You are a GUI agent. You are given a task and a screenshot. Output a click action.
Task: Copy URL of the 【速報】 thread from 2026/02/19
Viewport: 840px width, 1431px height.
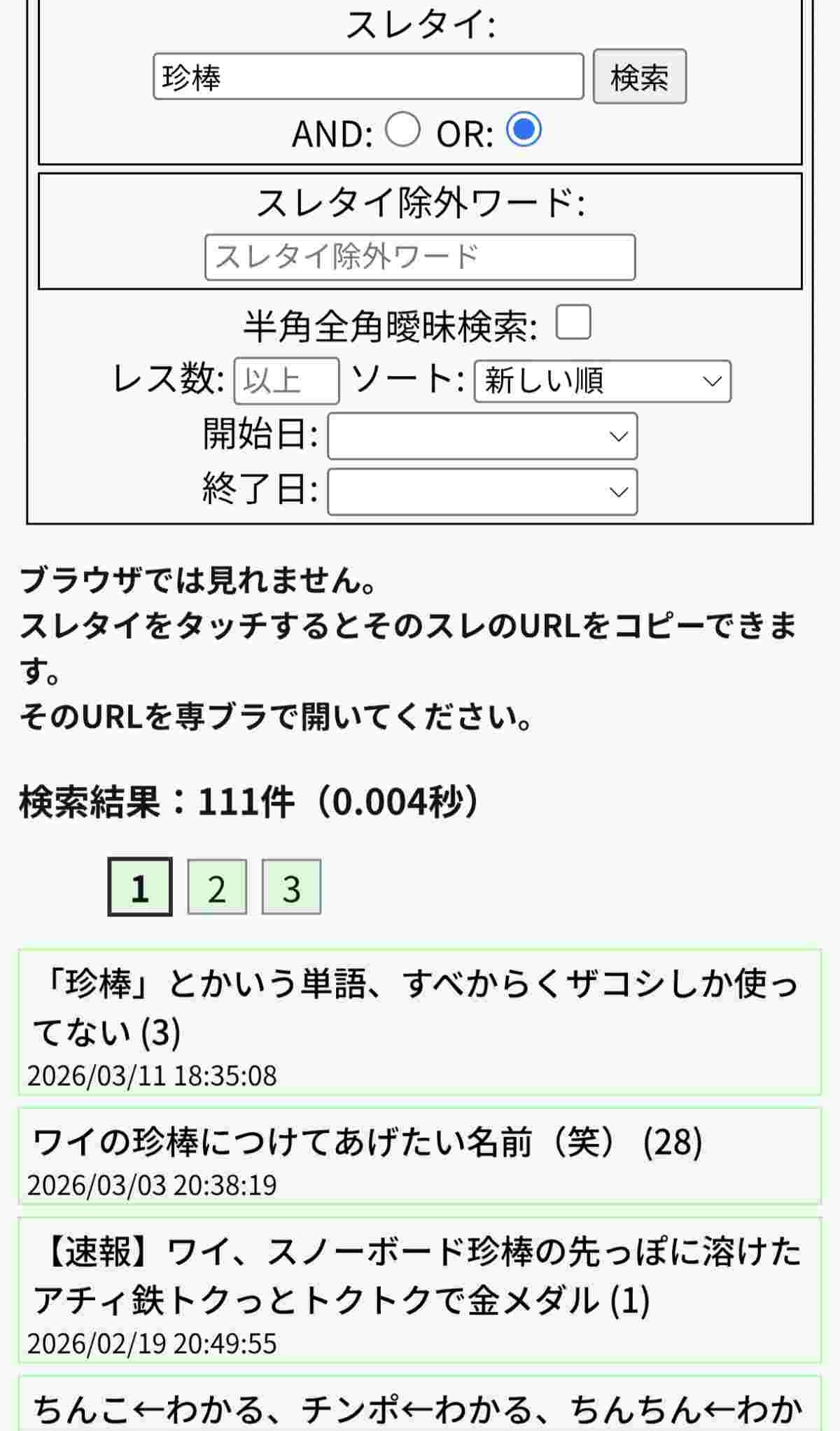pos(416,1276)
